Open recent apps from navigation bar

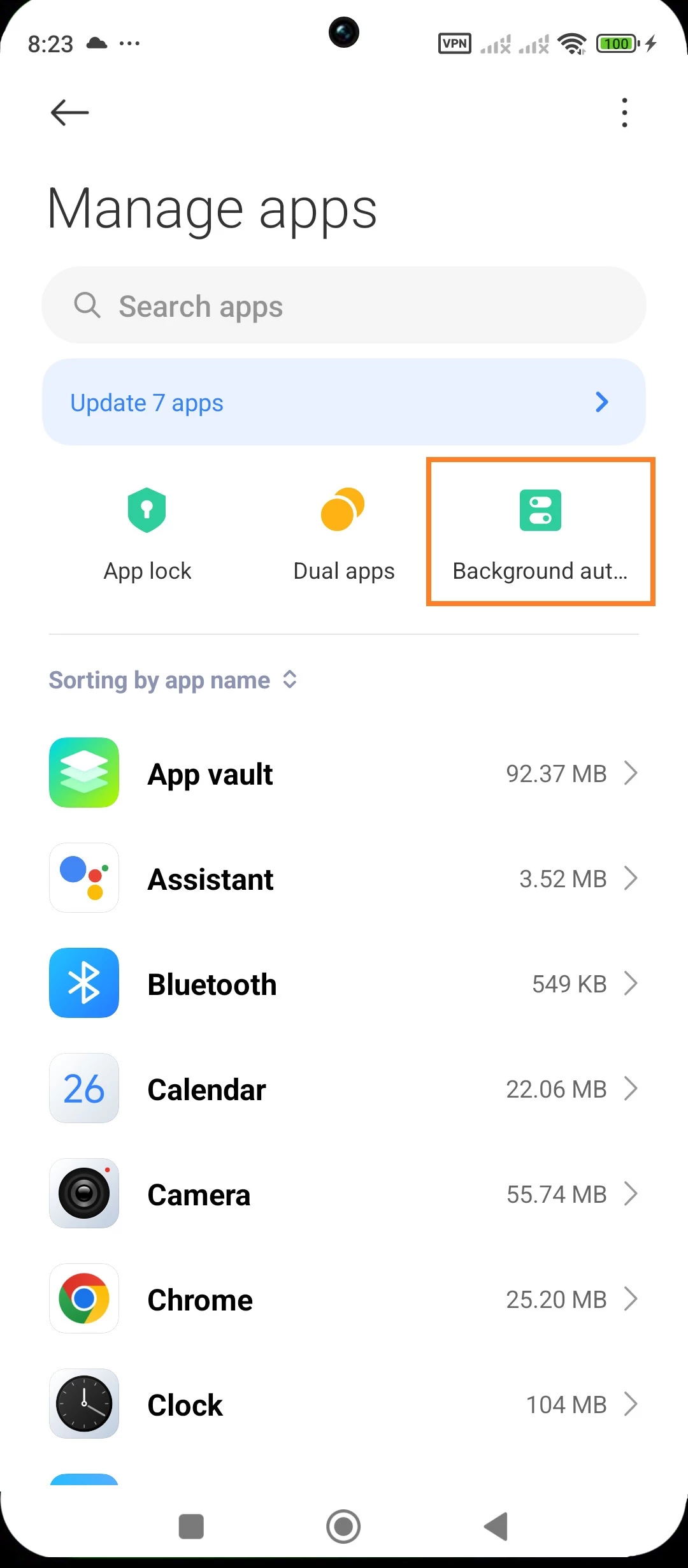[x=191, y=1527]
